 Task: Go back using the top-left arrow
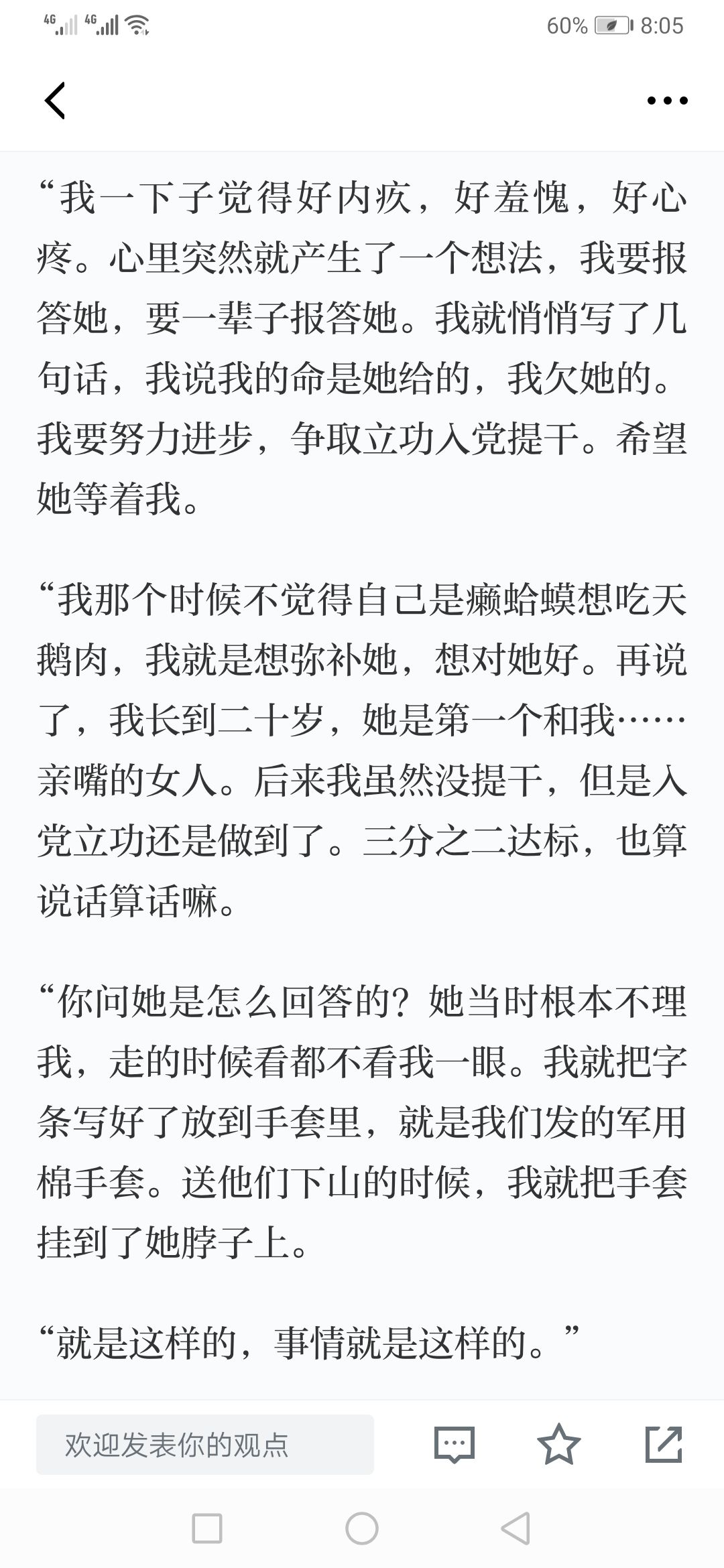[x=55, y=101]
